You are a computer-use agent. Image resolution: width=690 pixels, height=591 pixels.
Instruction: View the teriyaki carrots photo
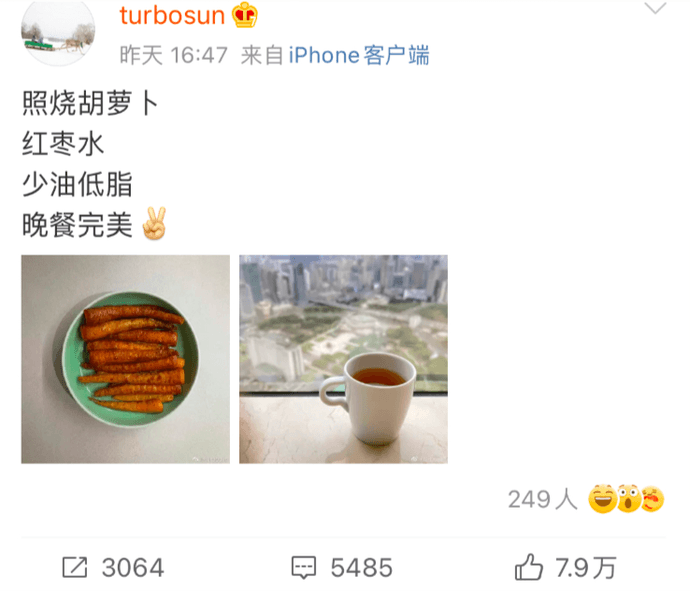[x=125, y=359]
